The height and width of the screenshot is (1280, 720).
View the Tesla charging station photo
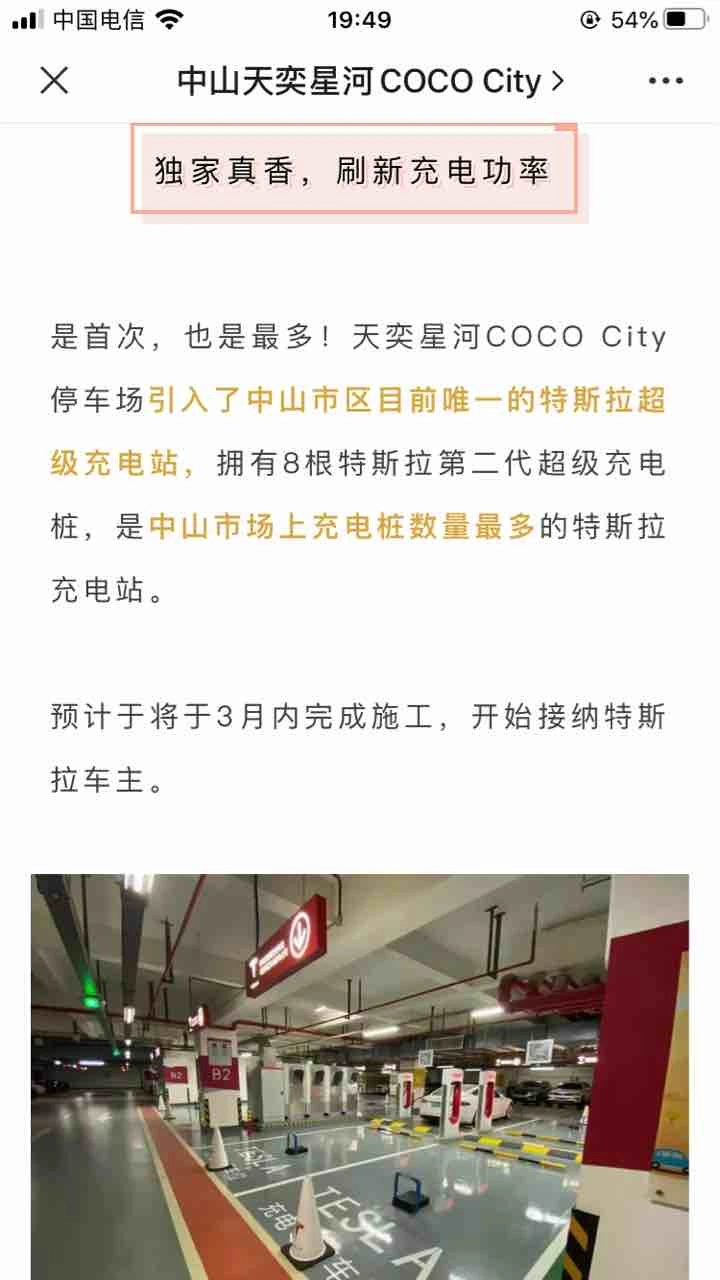pos(360,1075)
